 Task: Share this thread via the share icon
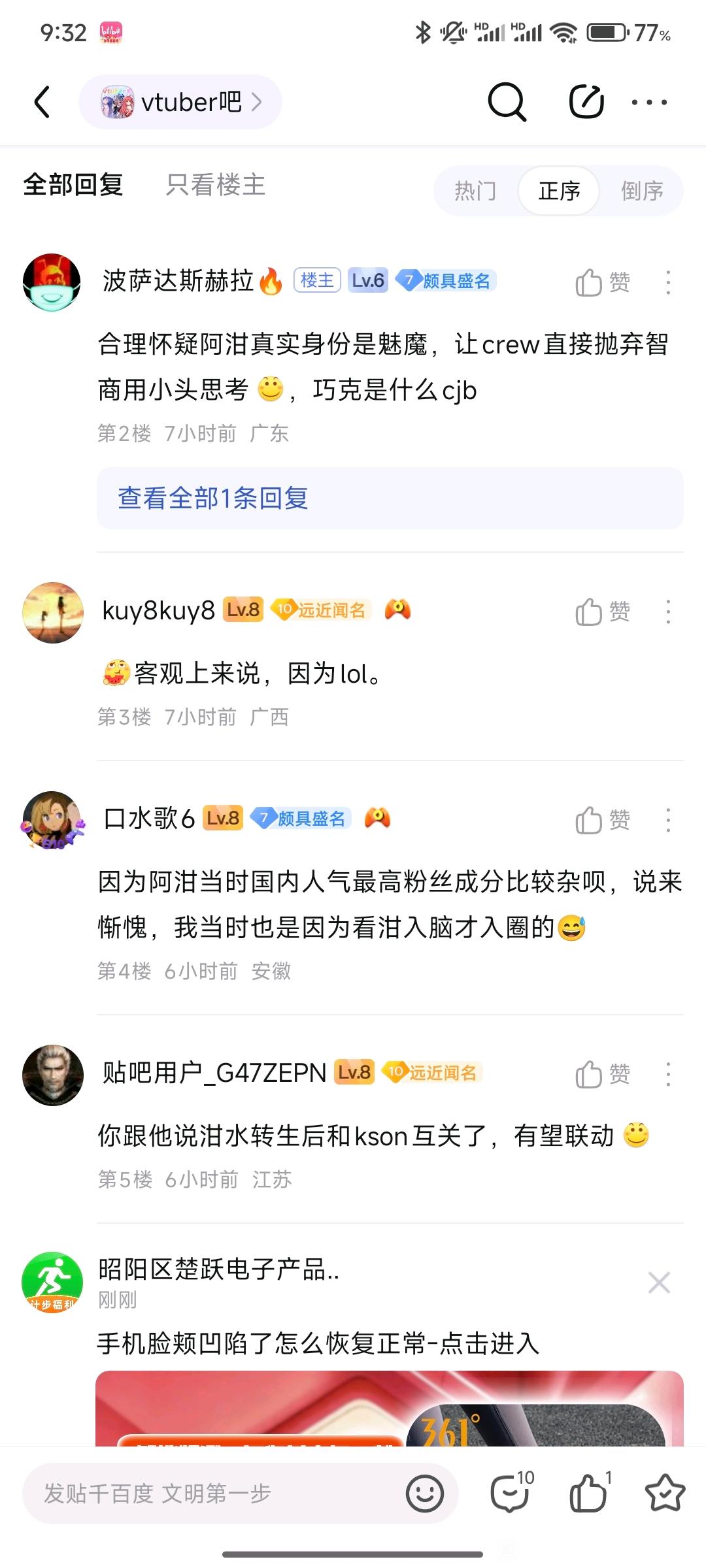pyautogui.click(x=586, y=102)
